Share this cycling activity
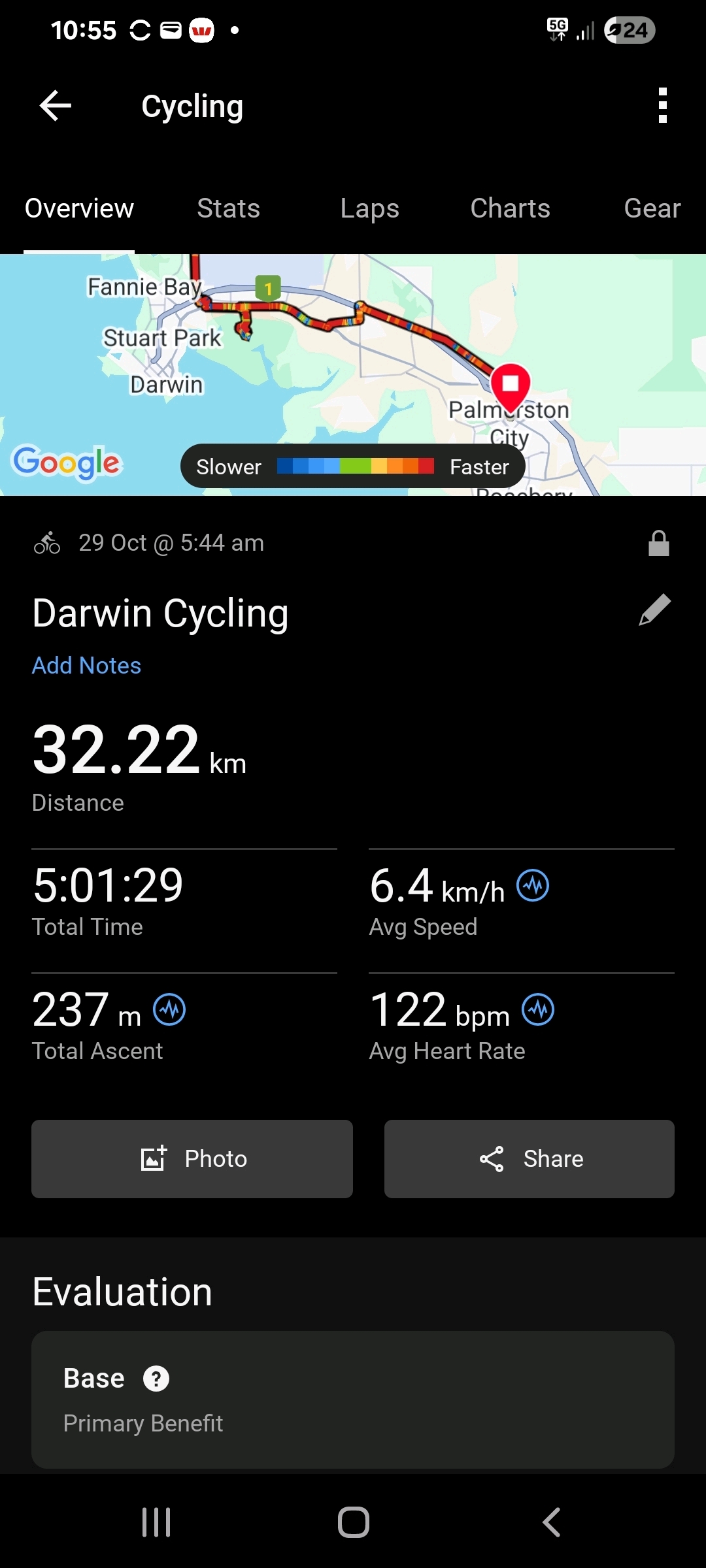The height and width of the screenshot is (1568, 706). (x=529, y=1159)
